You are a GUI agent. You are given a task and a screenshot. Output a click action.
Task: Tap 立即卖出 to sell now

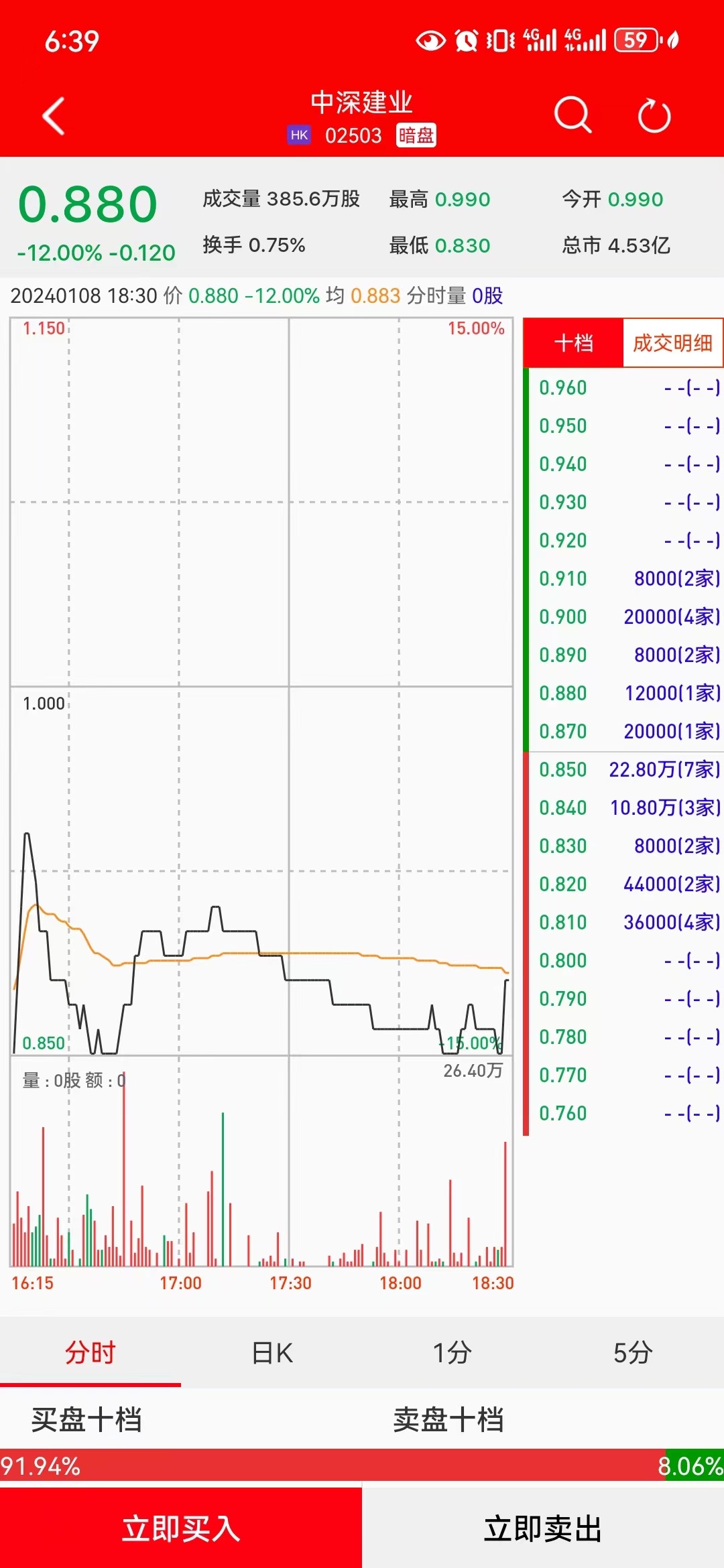(543, 1529)
